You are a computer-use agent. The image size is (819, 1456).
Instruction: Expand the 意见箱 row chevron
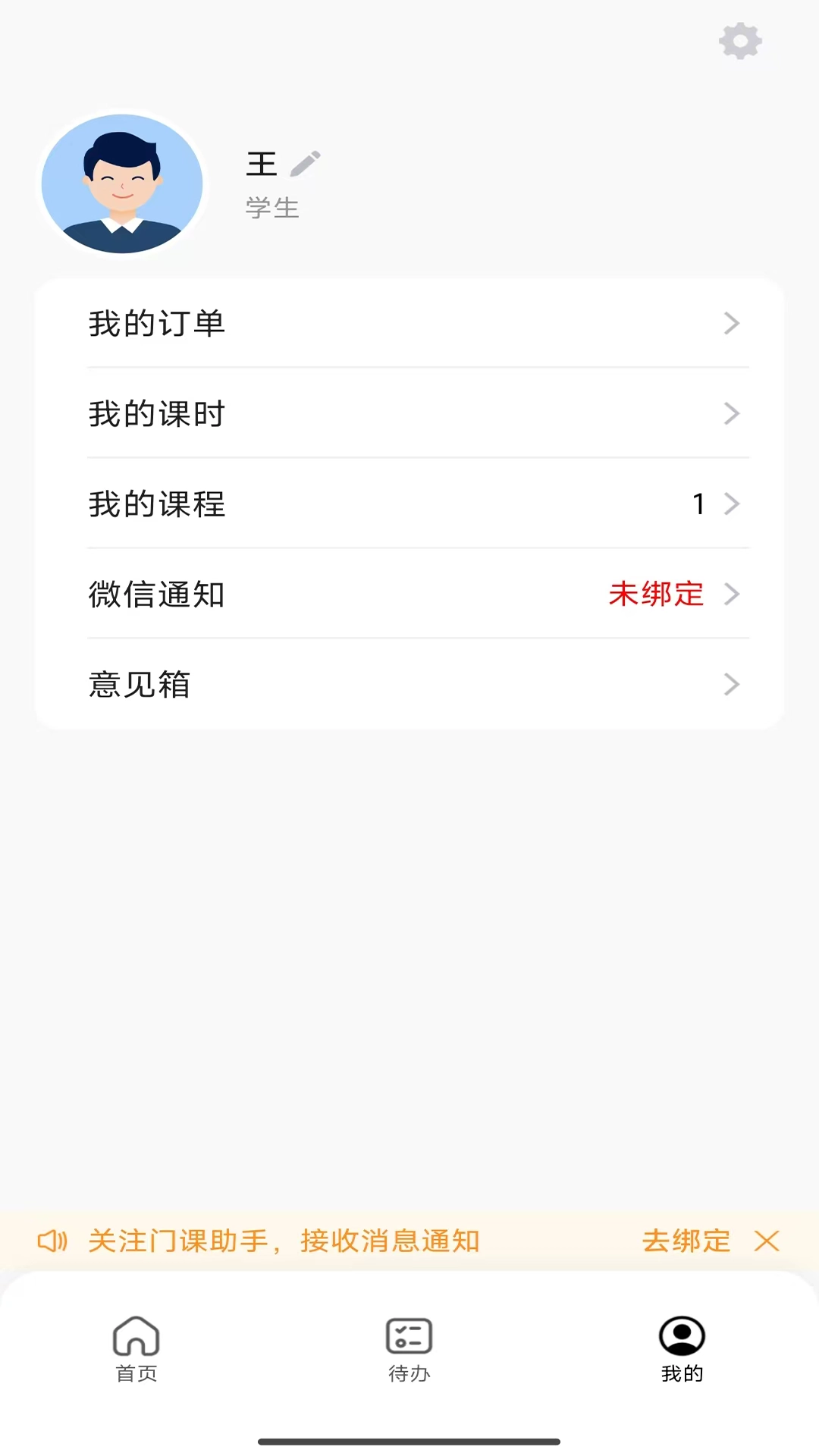[730, 684]
